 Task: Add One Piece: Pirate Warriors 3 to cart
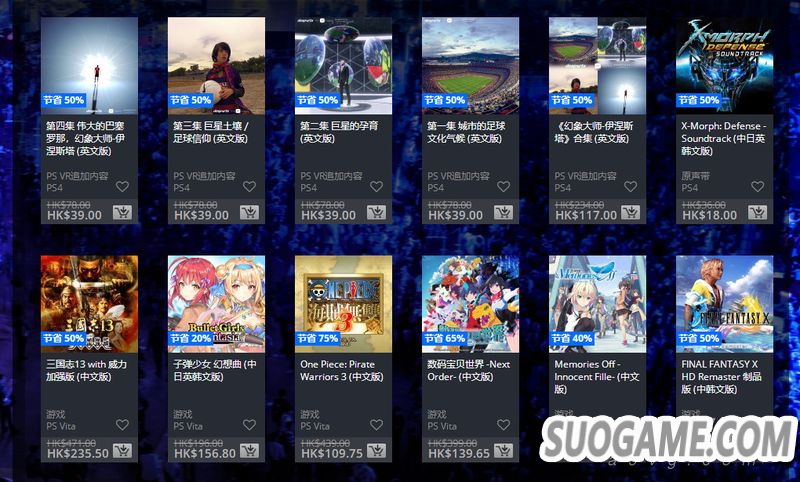(377, 451)
